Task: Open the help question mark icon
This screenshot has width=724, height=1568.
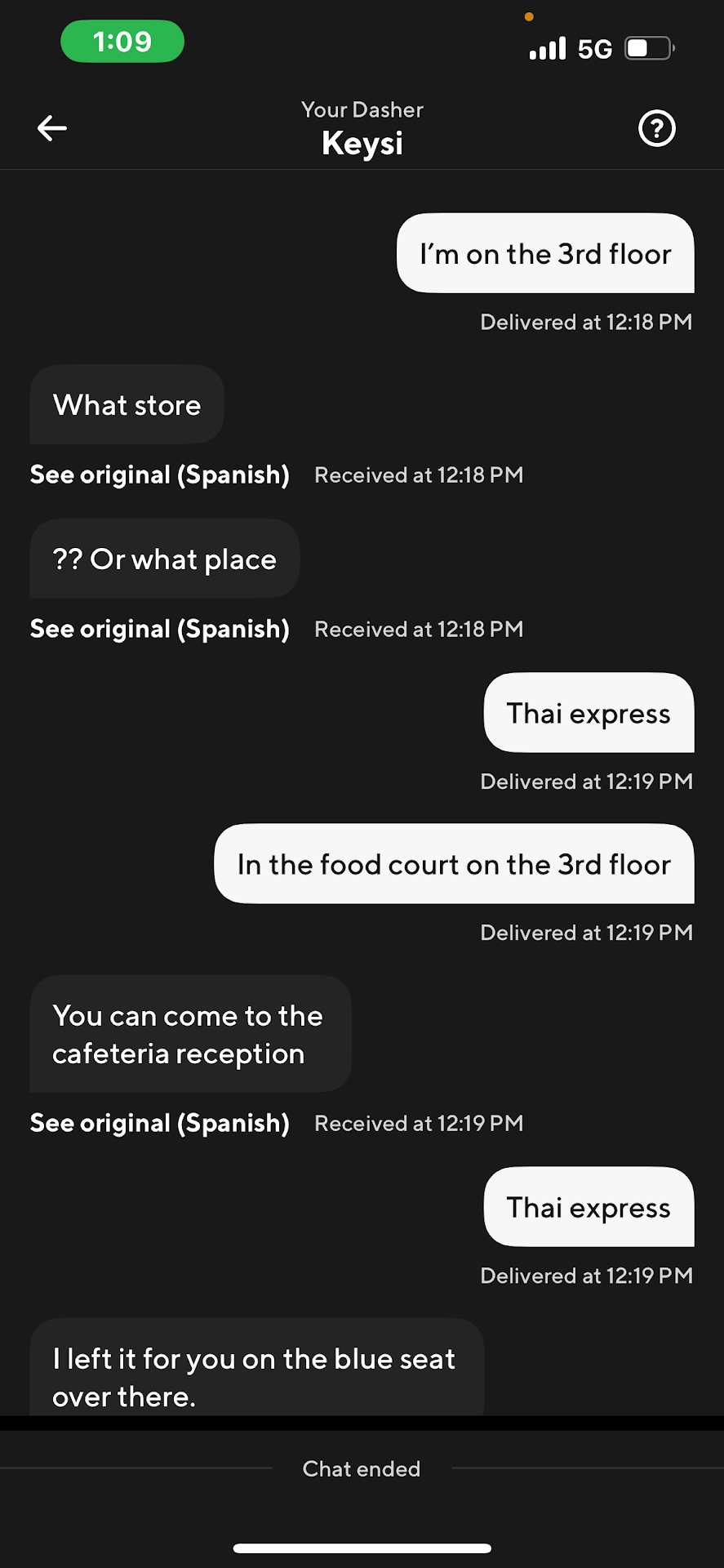Action: pyautogui.click(x=656, y=128)
